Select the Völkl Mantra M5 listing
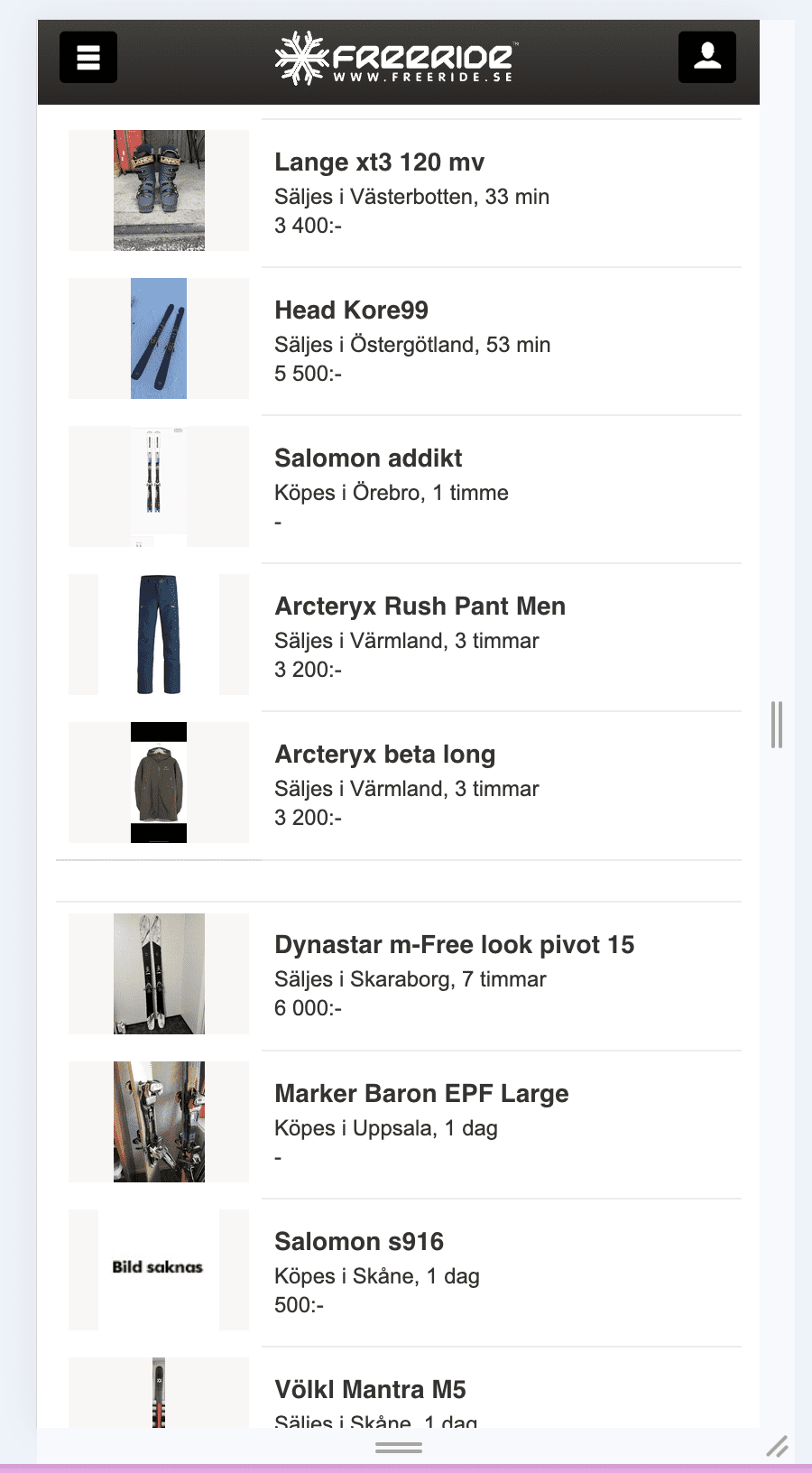Image resolution: width=812 pixels, height=1473 pixels. [370, 1390]
